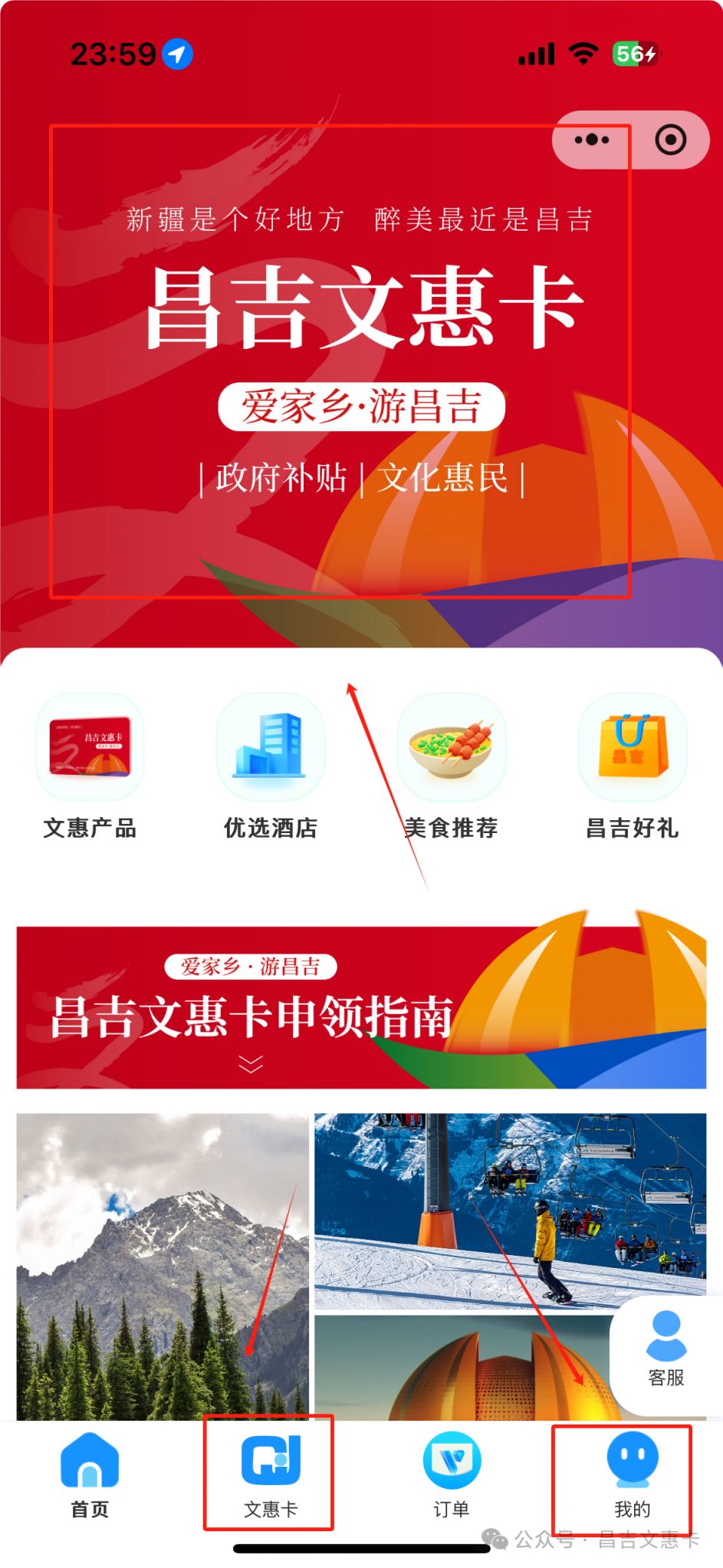723x1568 pixels.
Task: Close the mini program with the circle button
Action: pyautogui.click(x=670, y=140)
